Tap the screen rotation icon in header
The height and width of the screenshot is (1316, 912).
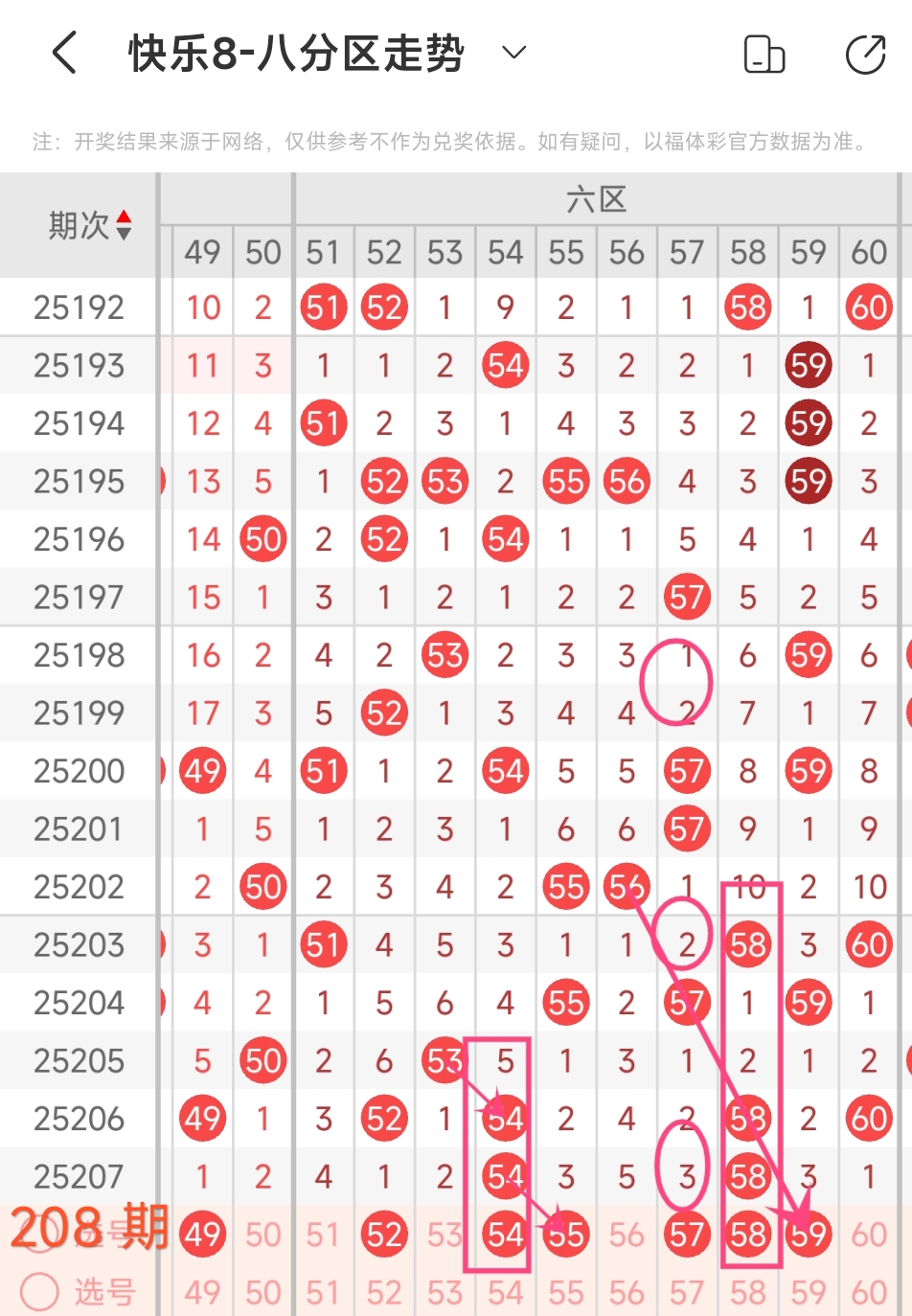pos(764,55)
